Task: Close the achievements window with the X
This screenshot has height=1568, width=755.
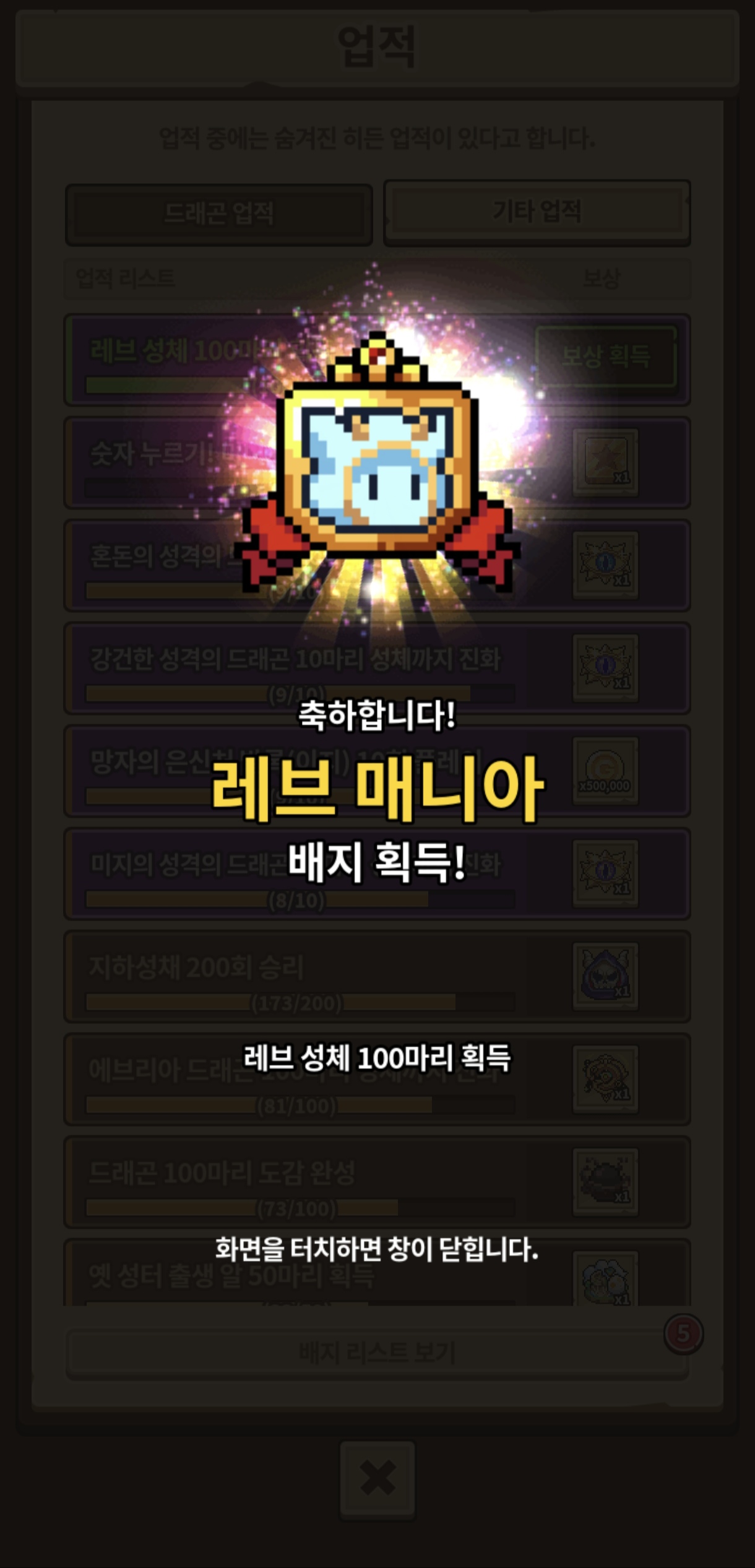Action: click(x=377, y=1478)
